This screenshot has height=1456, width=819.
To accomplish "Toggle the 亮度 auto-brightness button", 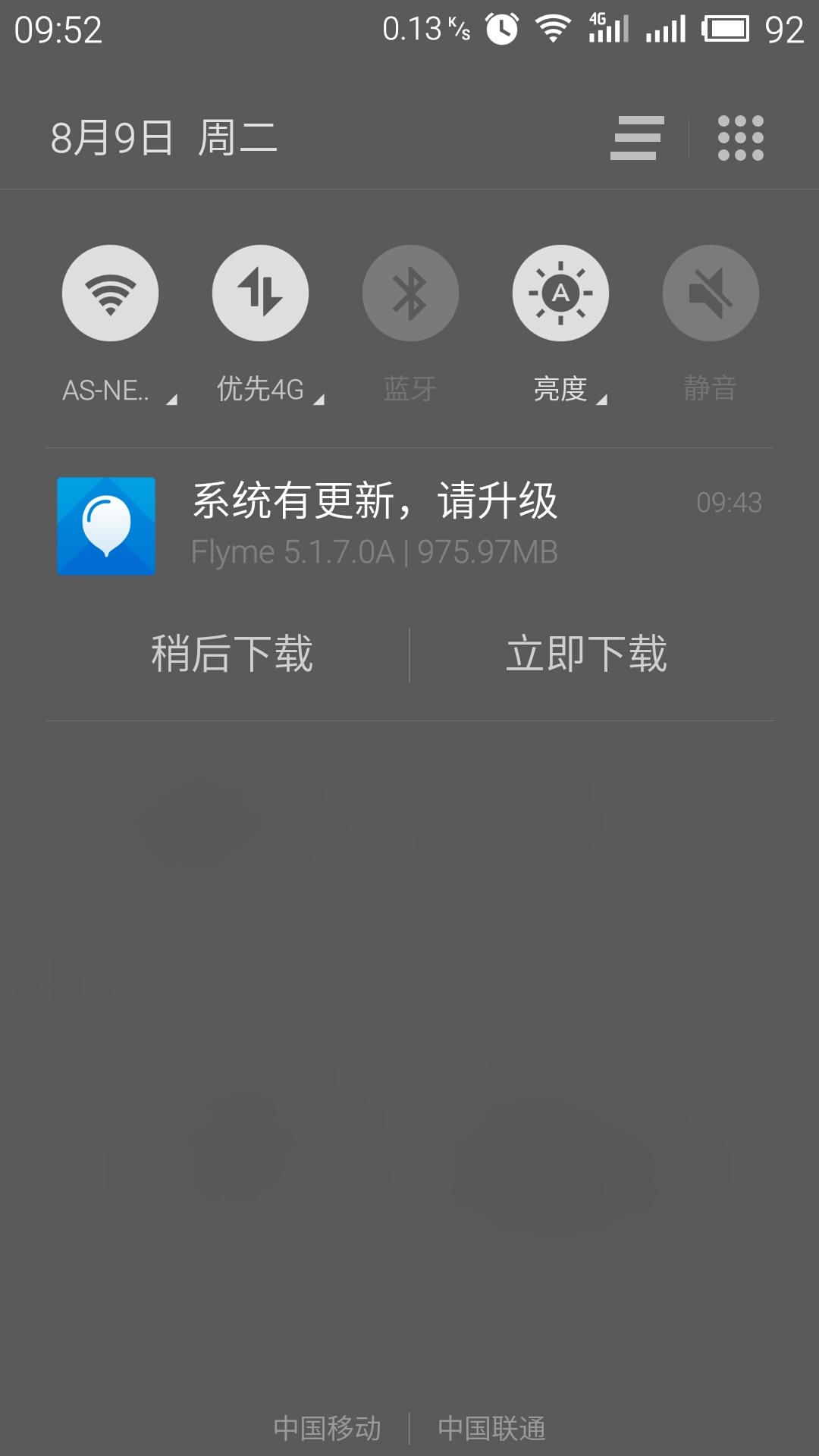I will coord(560,293).
